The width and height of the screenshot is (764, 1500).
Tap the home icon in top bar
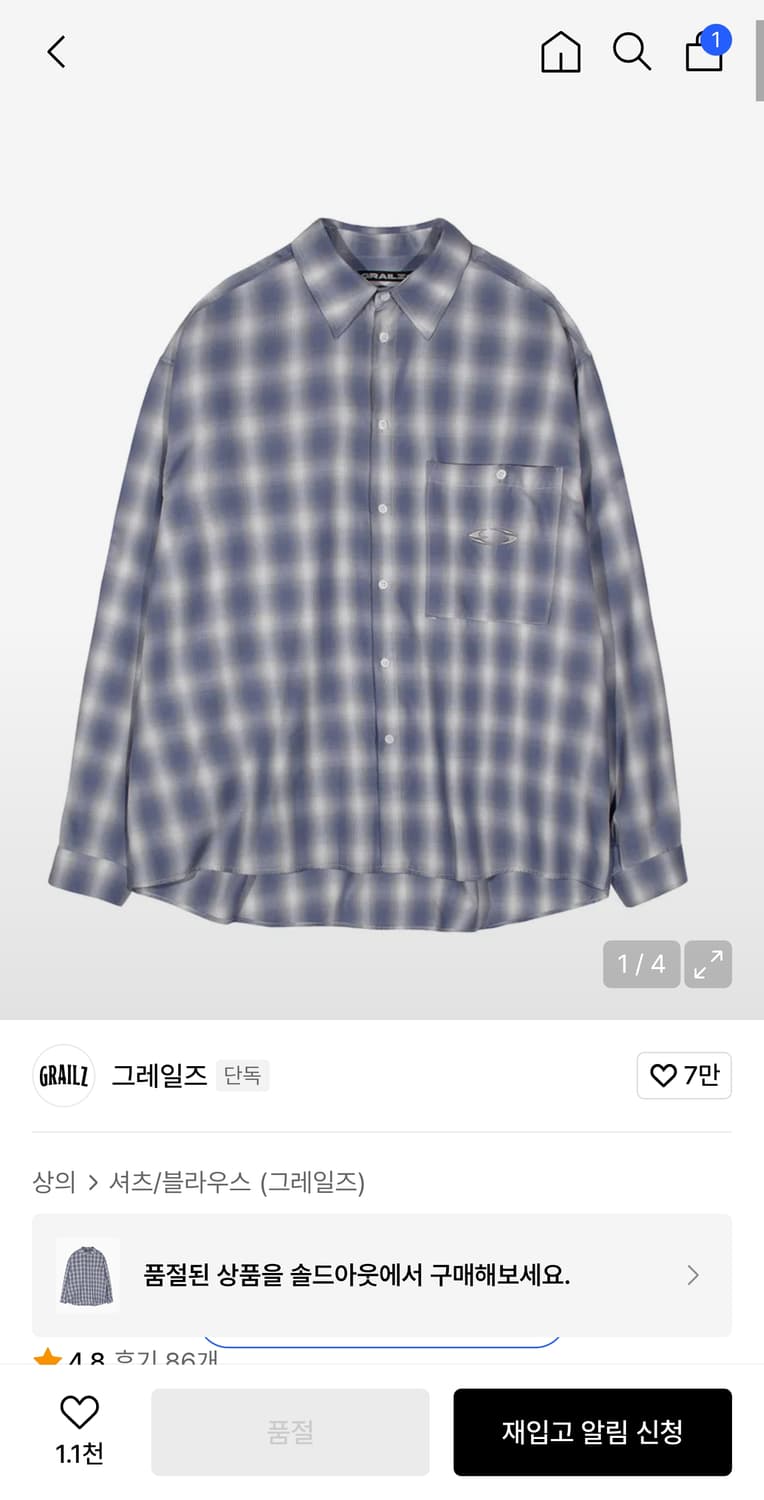pyautogui.click(x=560, y=53)
